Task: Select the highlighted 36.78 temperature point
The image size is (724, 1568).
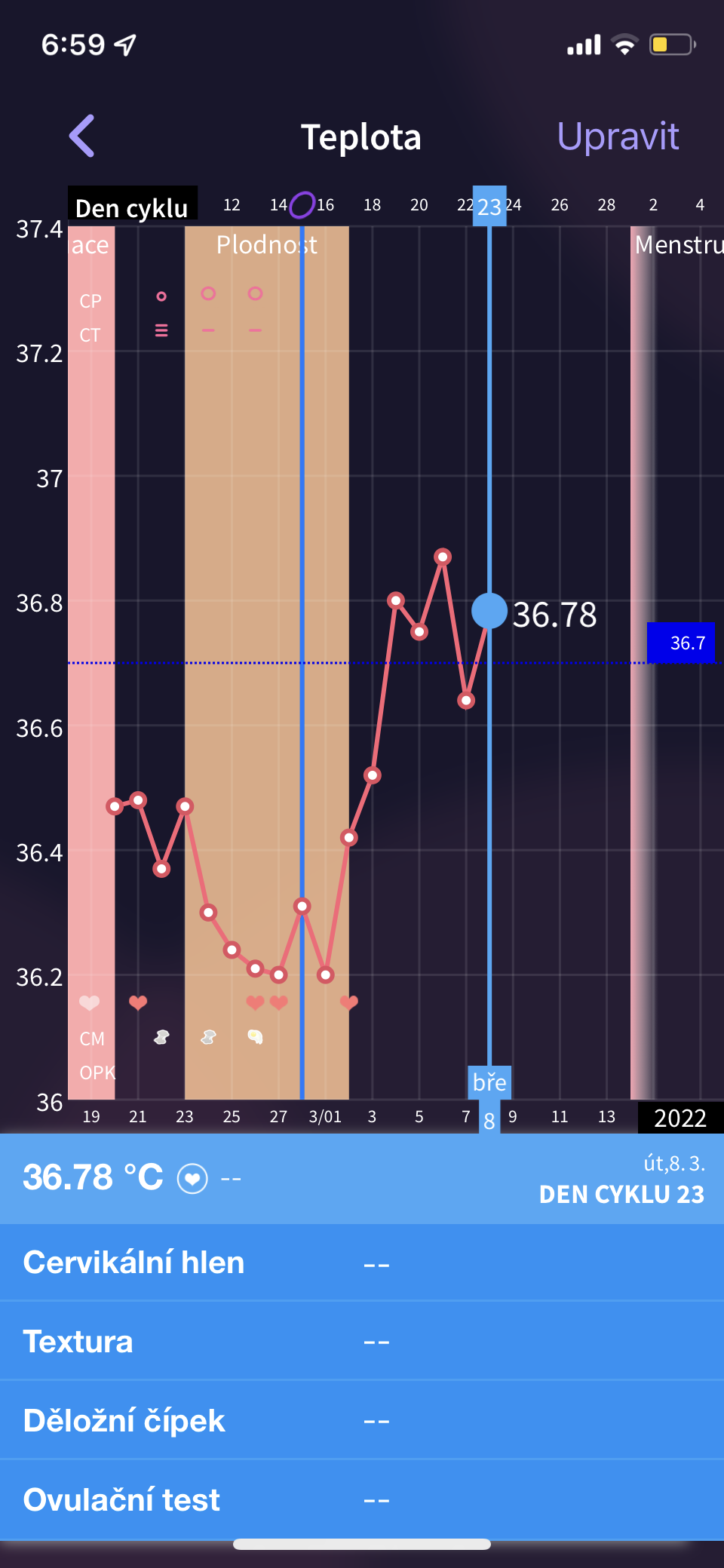Action: [x=489, y=611]
